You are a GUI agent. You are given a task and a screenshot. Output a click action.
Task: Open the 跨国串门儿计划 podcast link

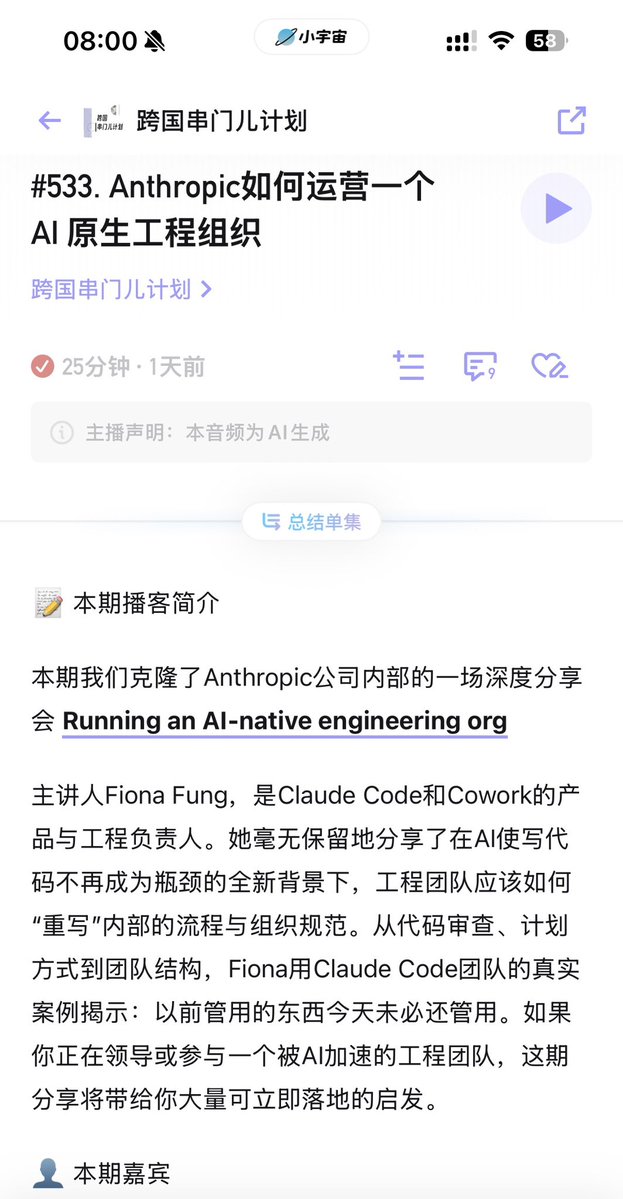point(122,289)
